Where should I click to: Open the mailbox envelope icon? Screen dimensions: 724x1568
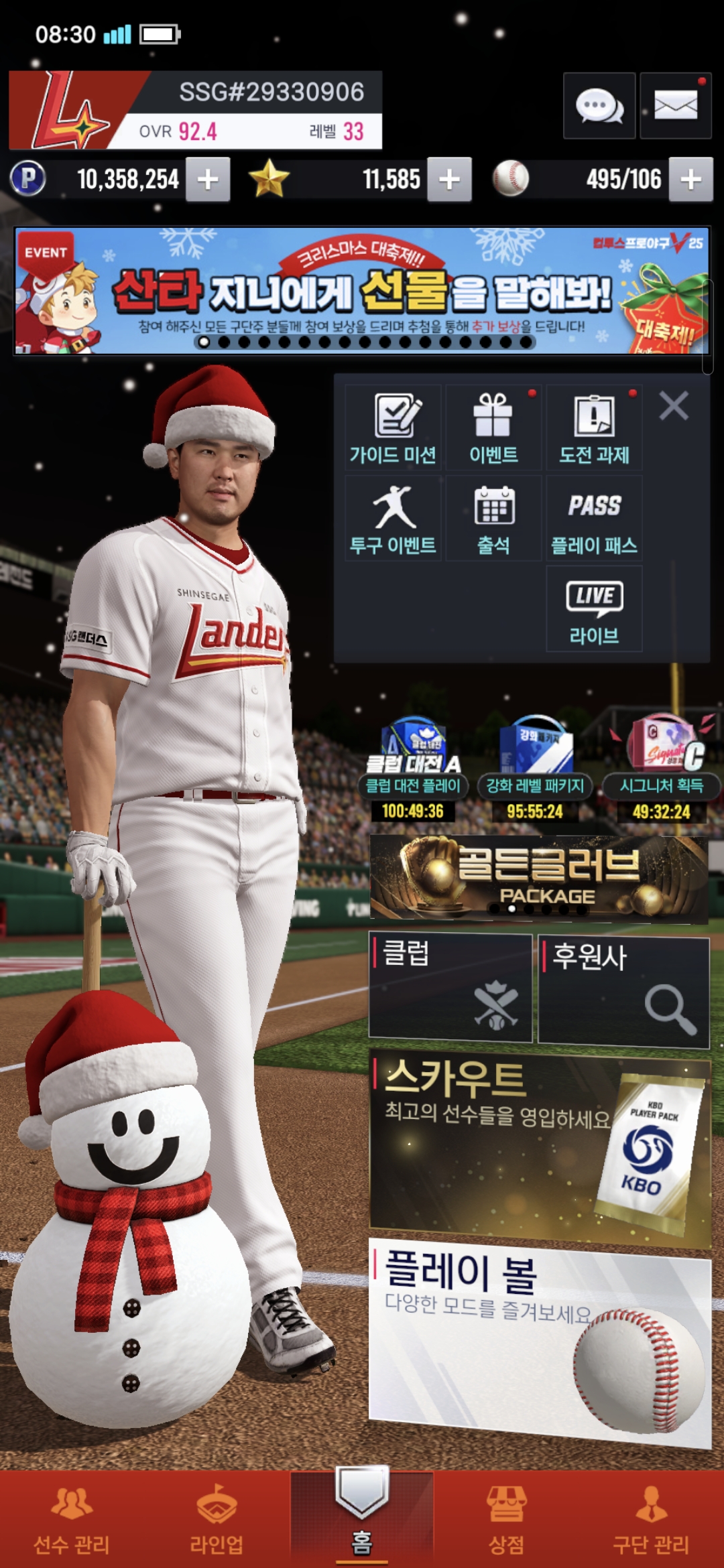(x=675, y=106)
